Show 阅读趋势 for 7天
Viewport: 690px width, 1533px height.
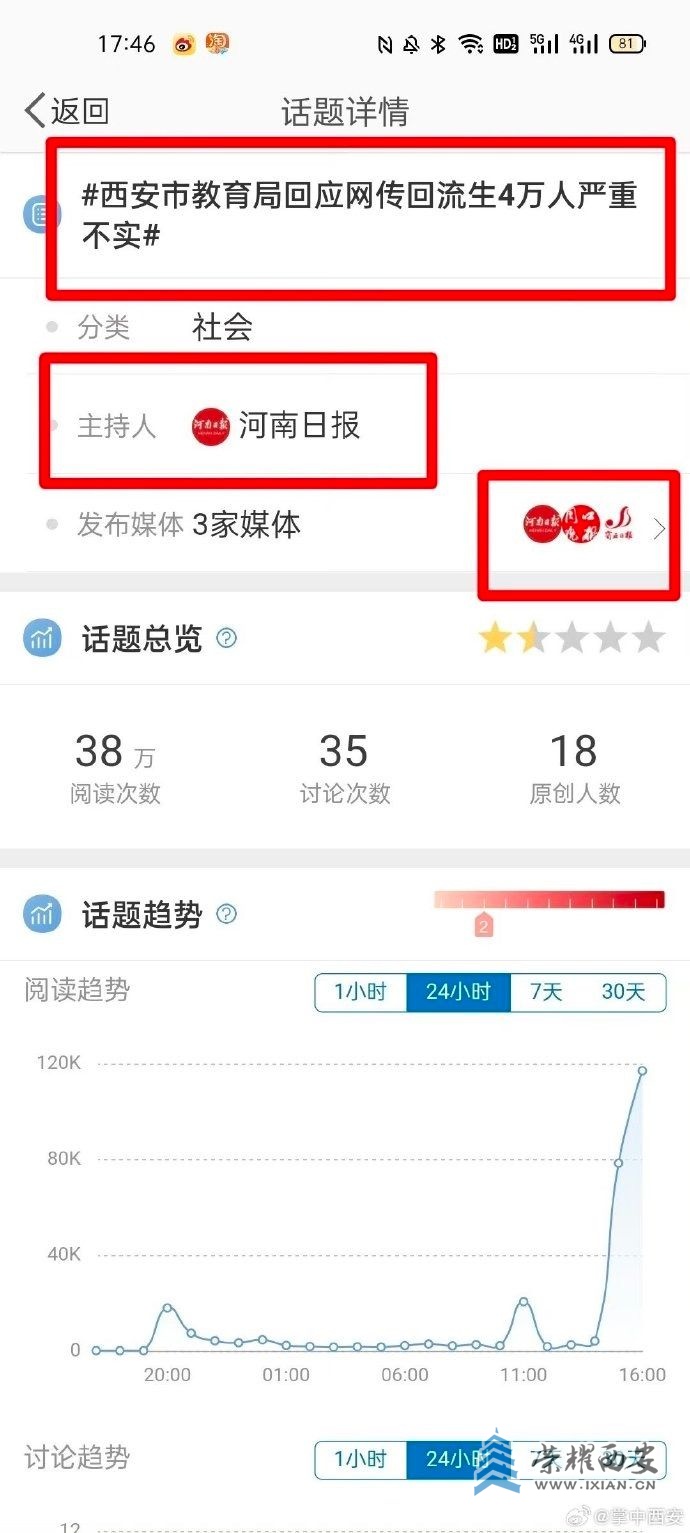click(546, 992)
